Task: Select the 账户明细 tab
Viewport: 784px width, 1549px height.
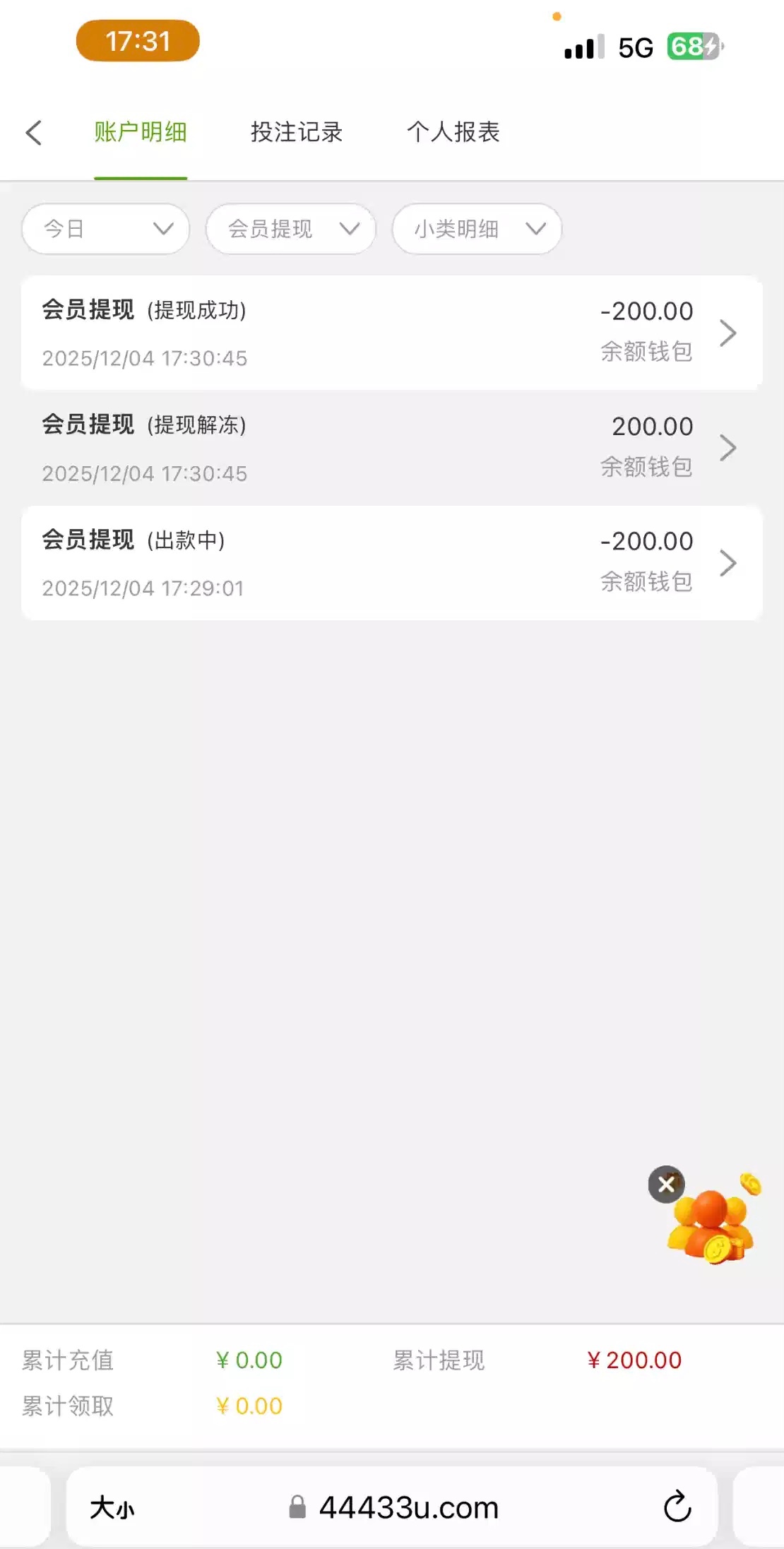Action: 141,133
